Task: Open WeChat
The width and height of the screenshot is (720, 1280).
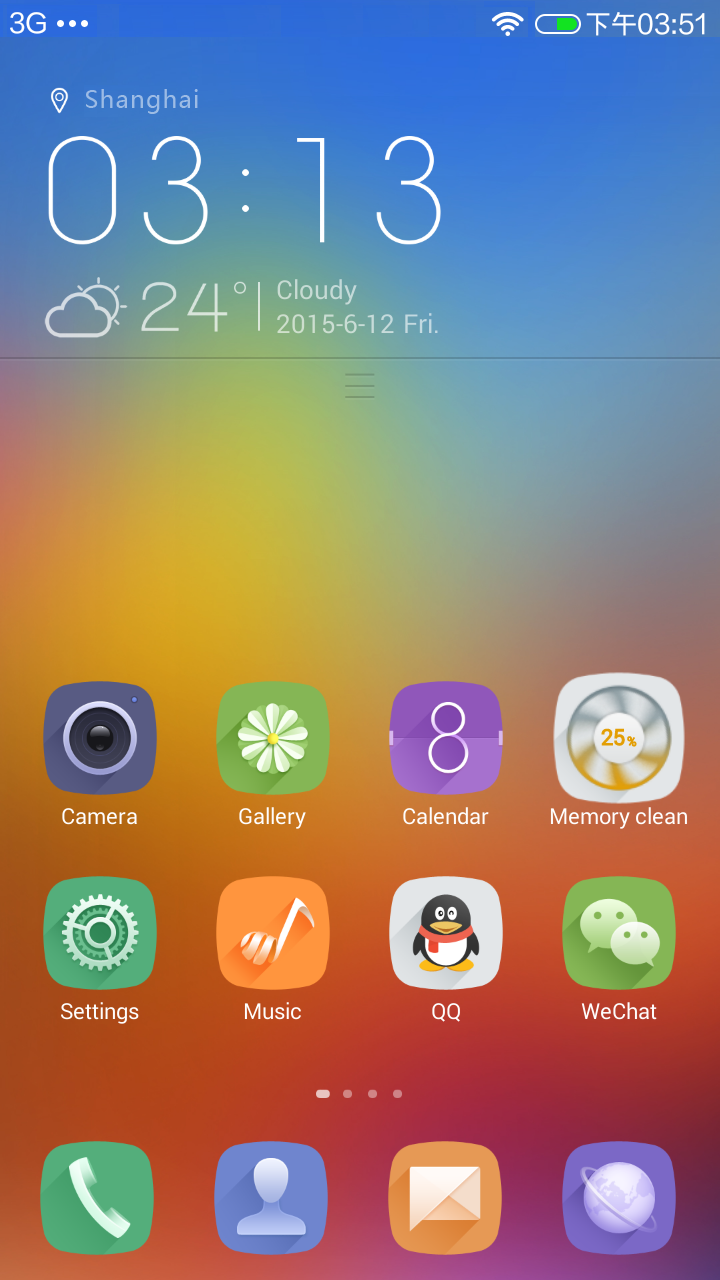Action: point(618,932)
